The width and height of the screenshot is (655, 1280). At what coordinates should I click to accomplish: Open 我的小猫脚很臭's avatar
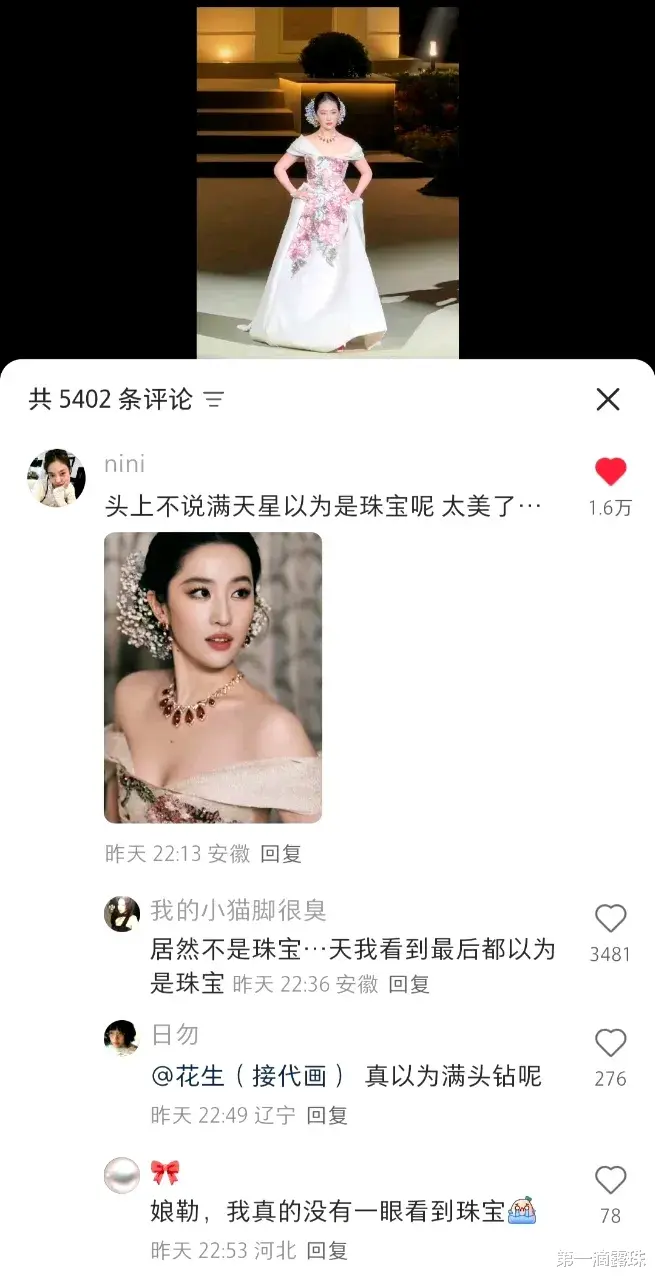[x=122, y=914]
